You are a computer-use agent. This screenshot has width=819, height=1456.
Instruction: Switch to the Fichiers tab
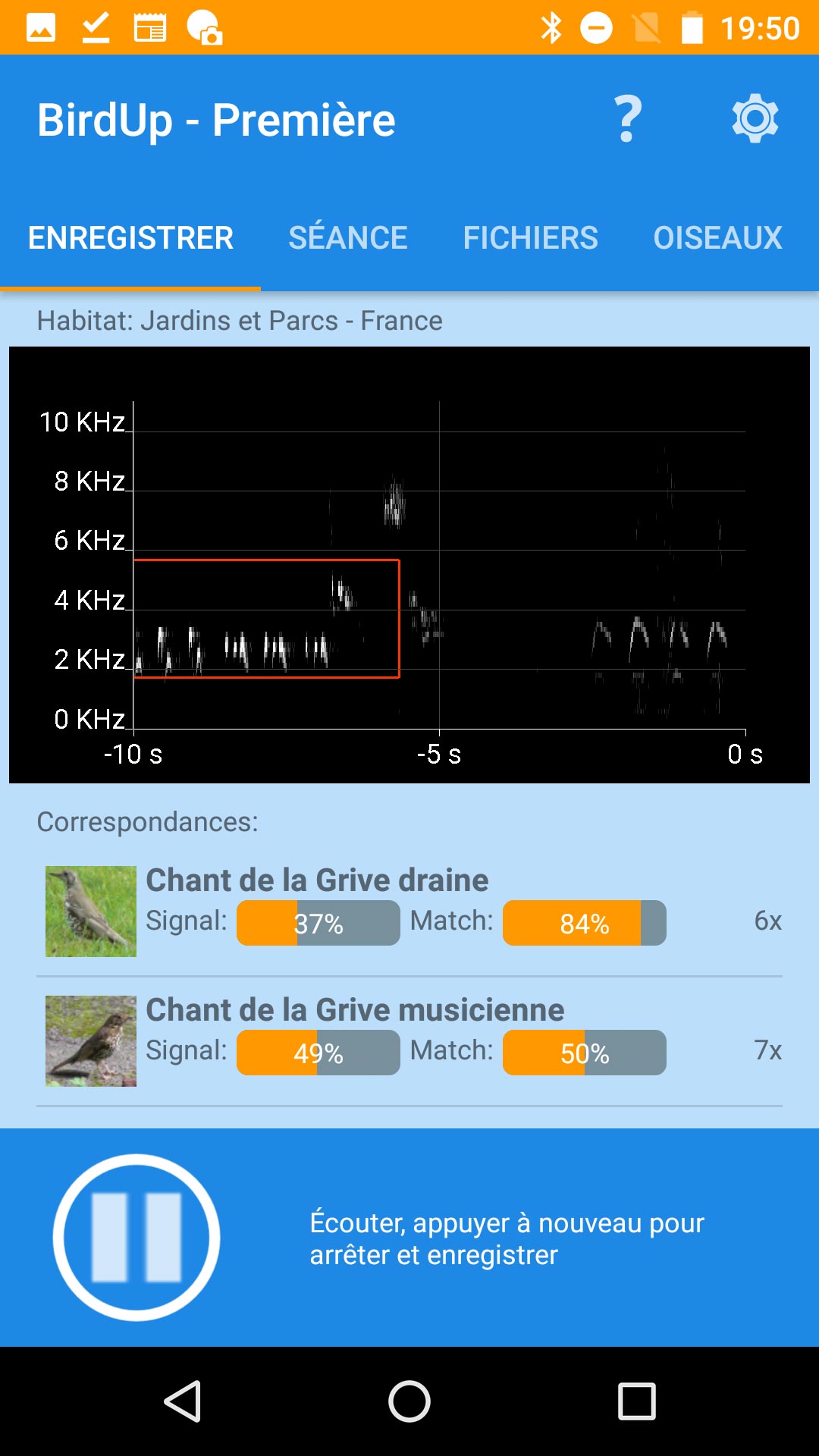(531, 238)
